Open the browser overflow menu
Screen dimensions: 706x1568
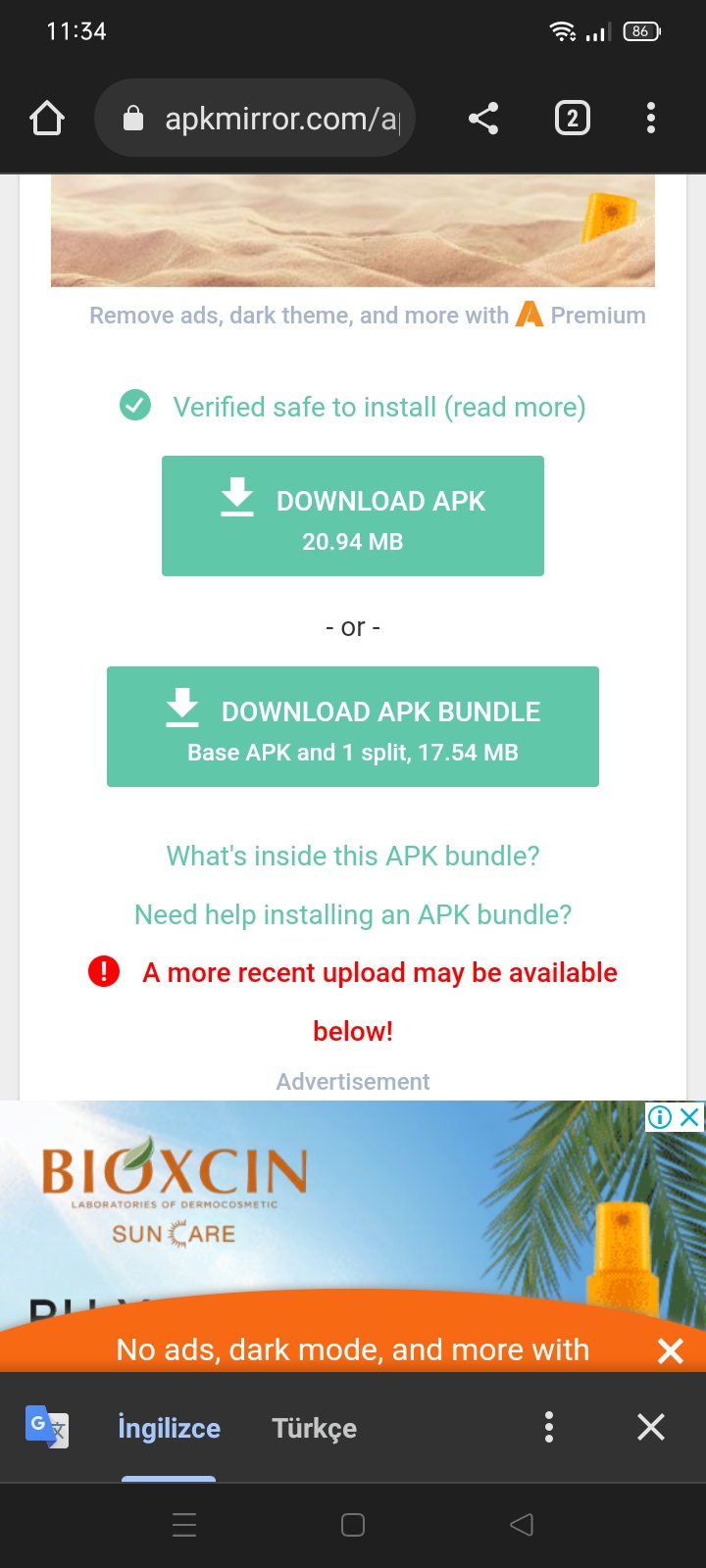point(651,119)
